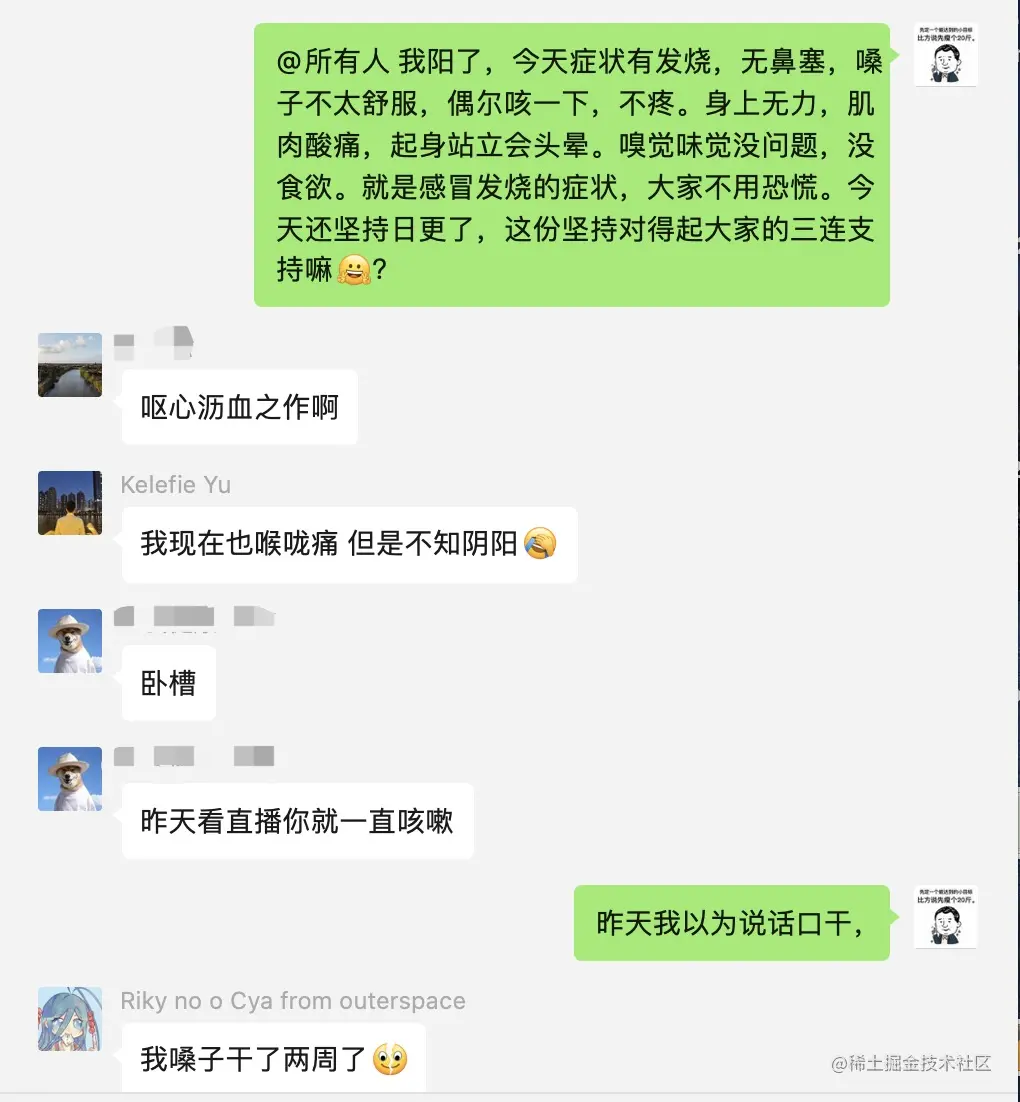Screen dimensions: 1020x1102
Task: Open the avatar next to "昨天看直播你就一直咳嗽"
Action: pos(70,779)
